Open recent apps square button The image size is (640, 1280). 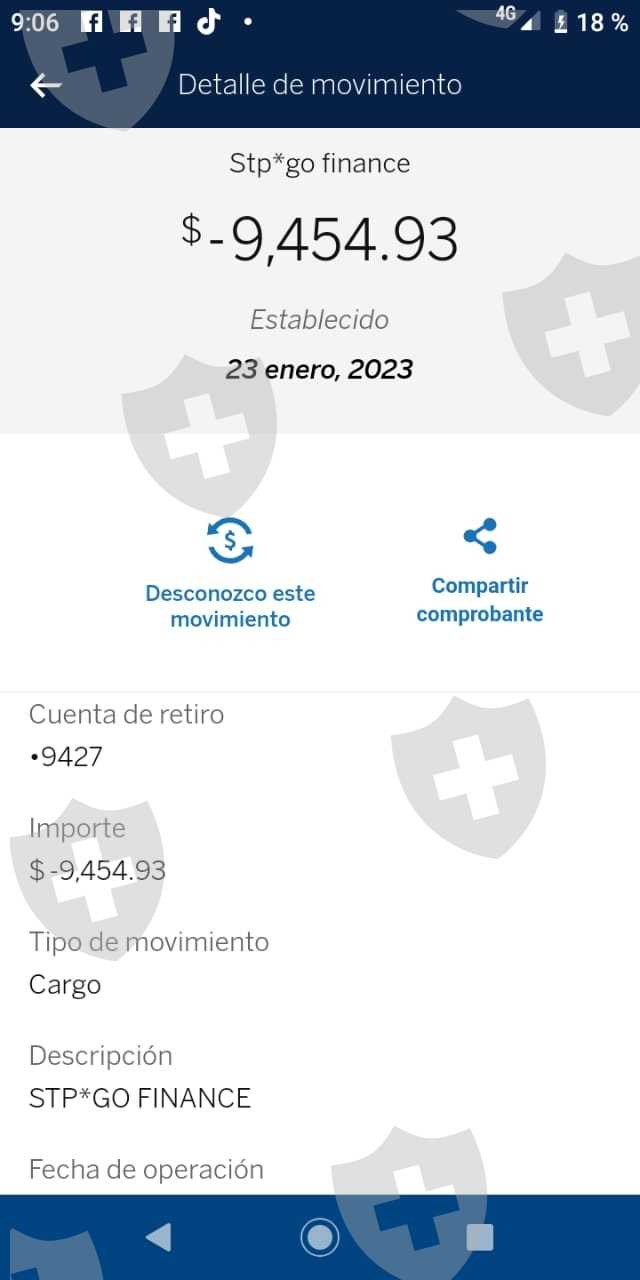[480, 1237]
